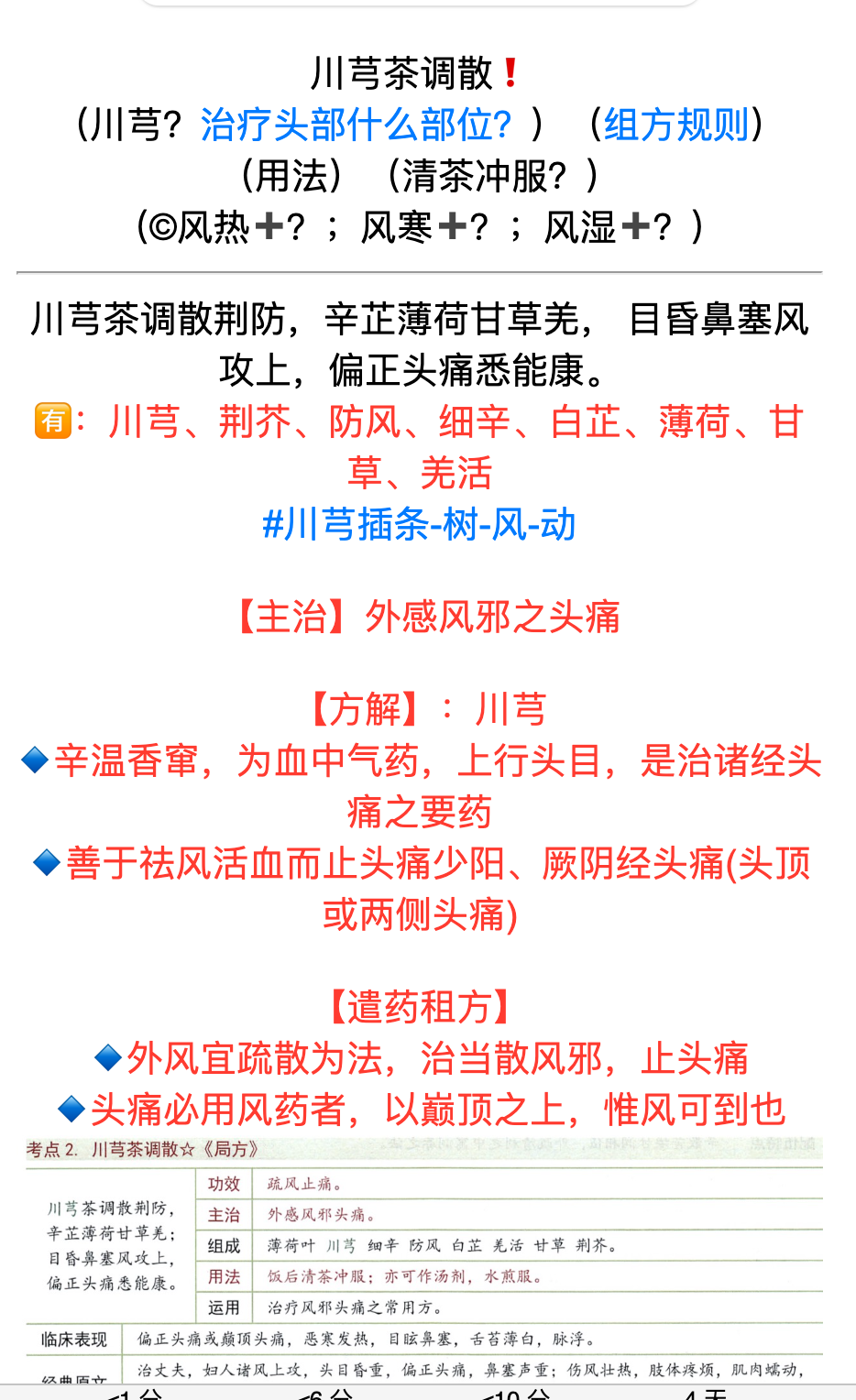
Task: Open the 治疗头部什么部位? link
Action: click(x=356, y=125)
